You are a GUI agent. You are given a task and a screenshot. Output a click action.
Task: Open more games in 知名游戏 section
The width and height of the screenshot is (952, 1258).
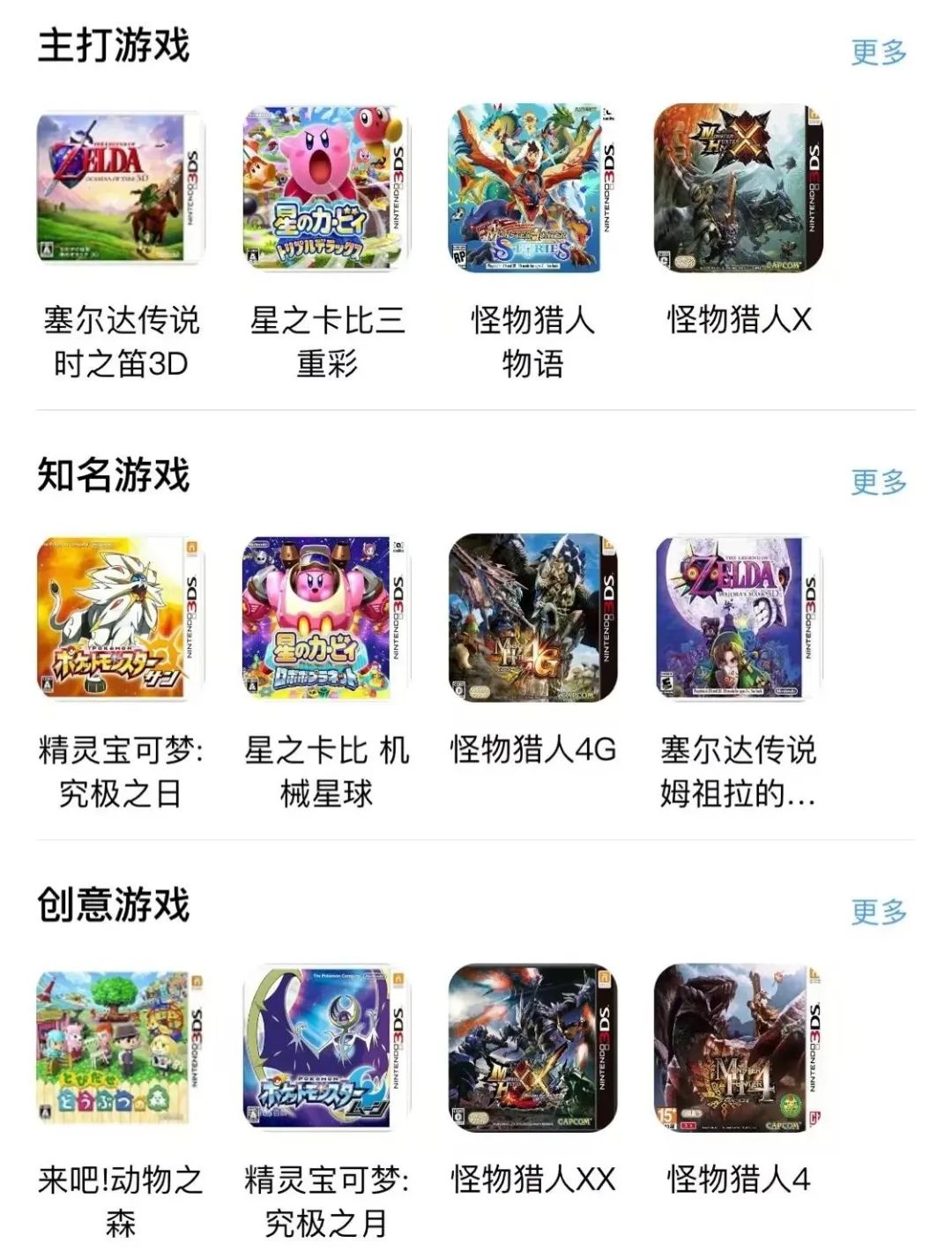point(878,481)
